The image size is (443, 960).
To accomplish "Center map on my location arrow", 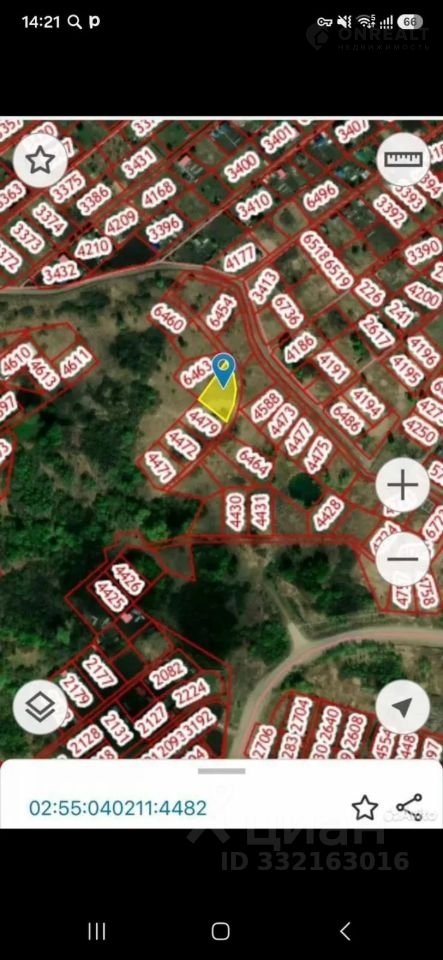I will (x=402, y=707).
